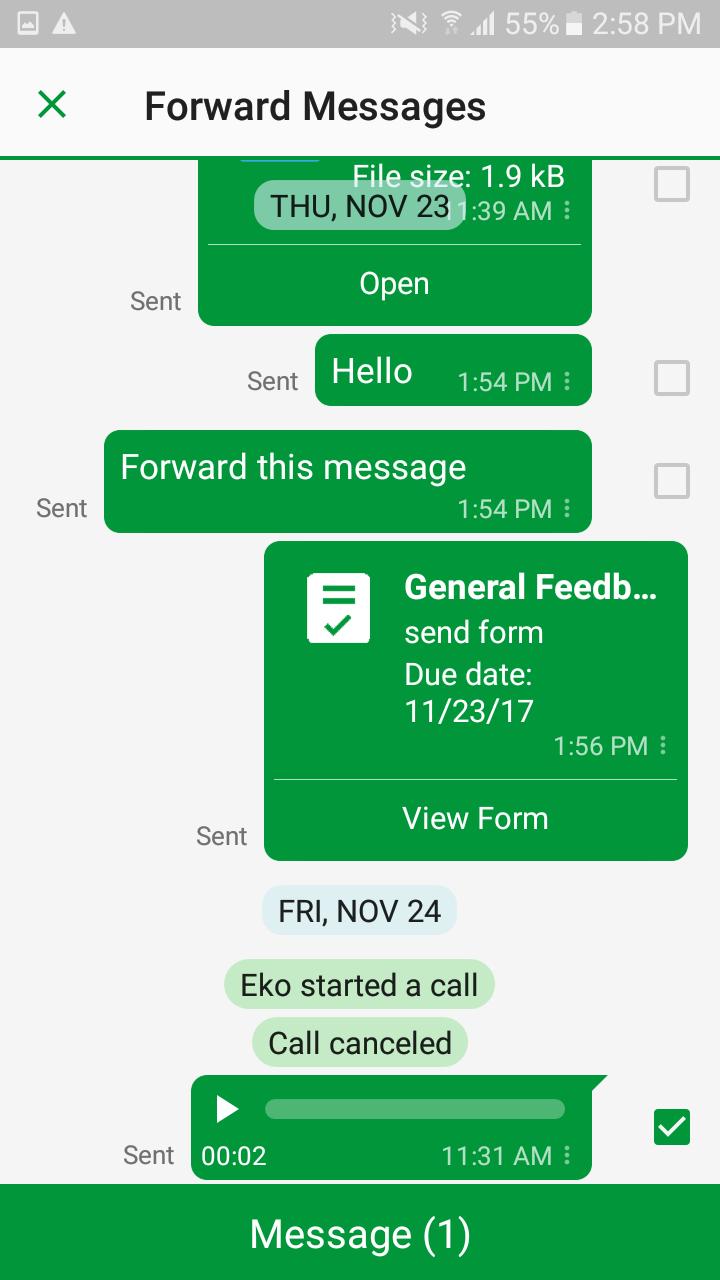Open options dots on 'Forward this message'
The image size is (720, 1280).
coord(568,508)
